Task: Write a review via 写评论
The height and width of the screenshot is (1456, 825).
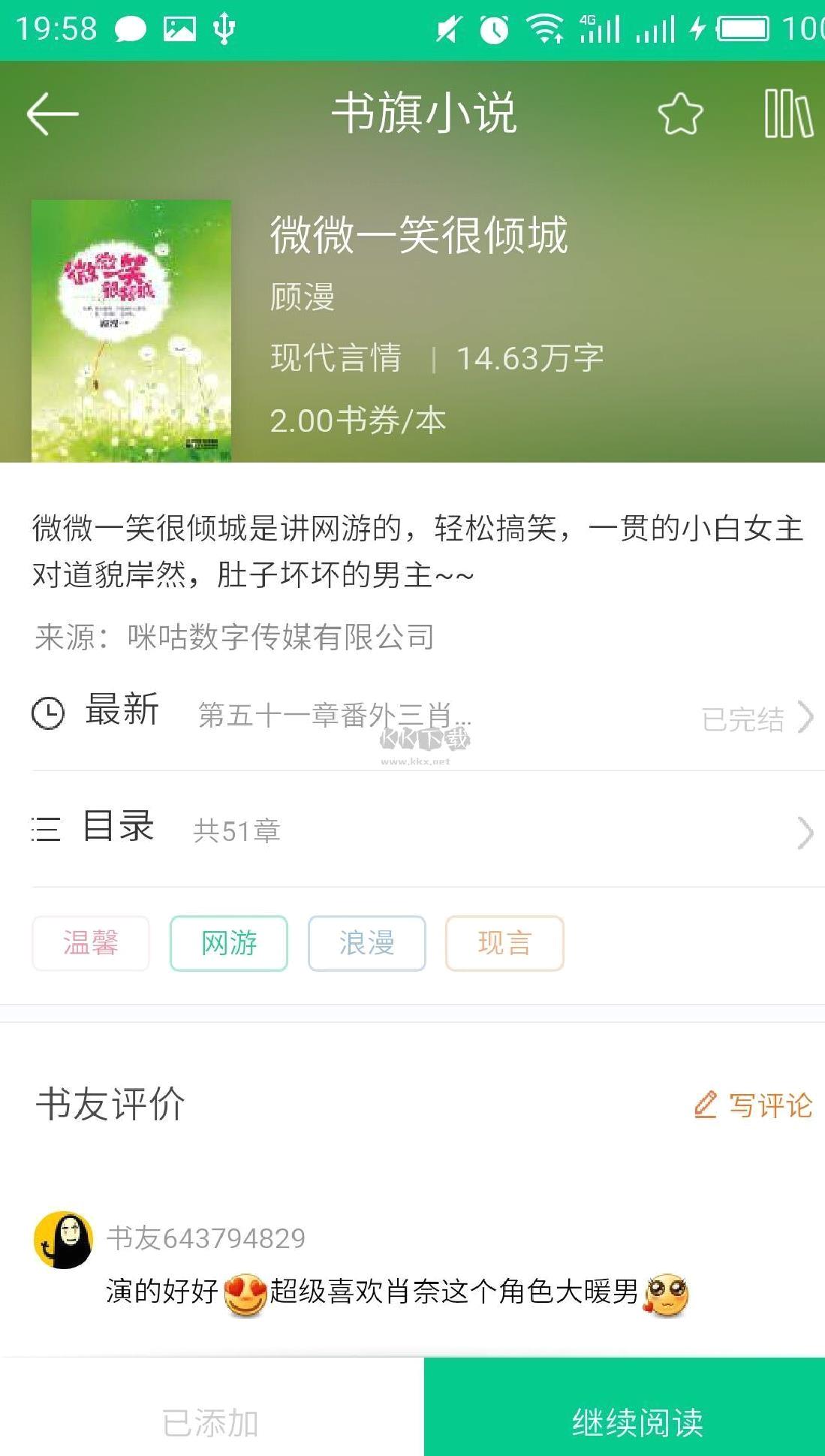Action: (x=754, y=1105)
